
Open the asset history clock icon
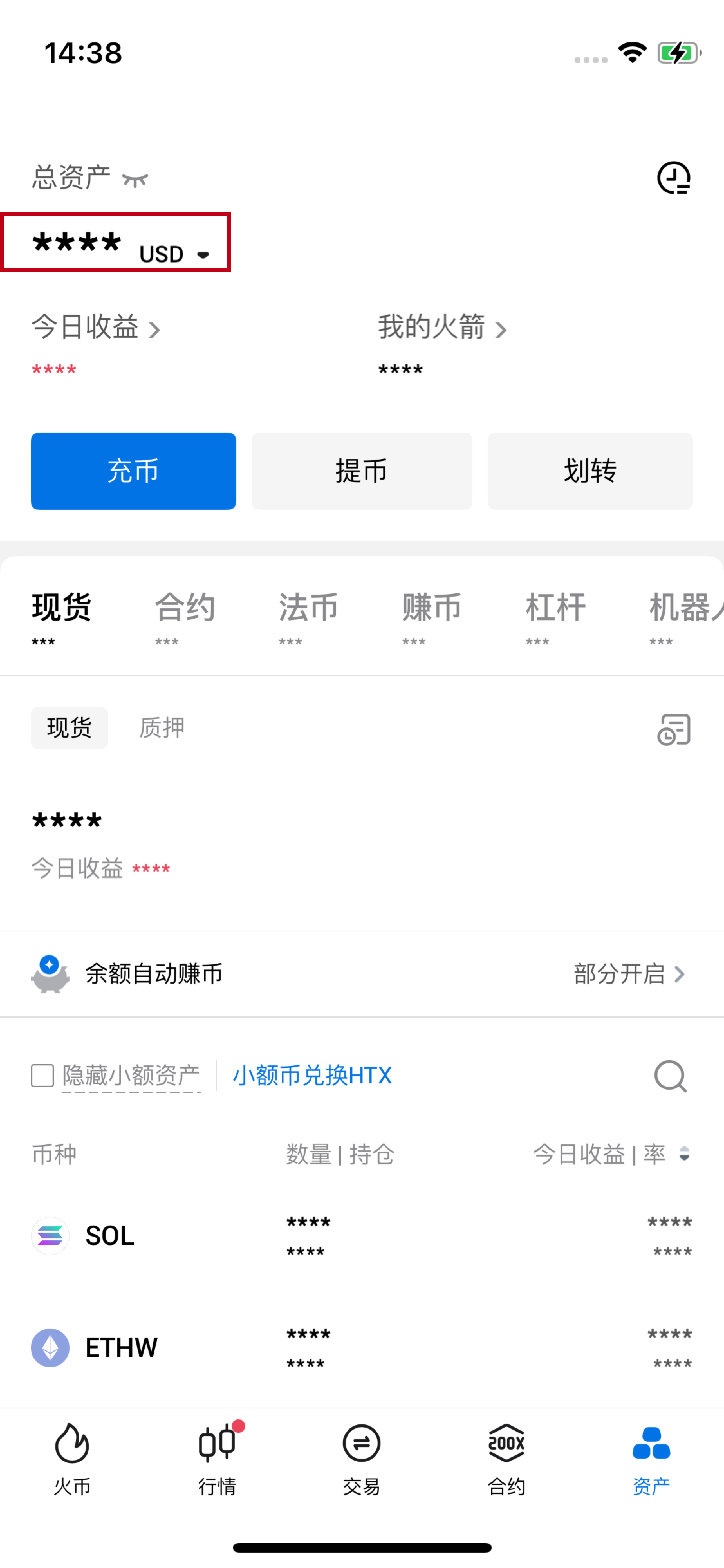tap(673, 178)
